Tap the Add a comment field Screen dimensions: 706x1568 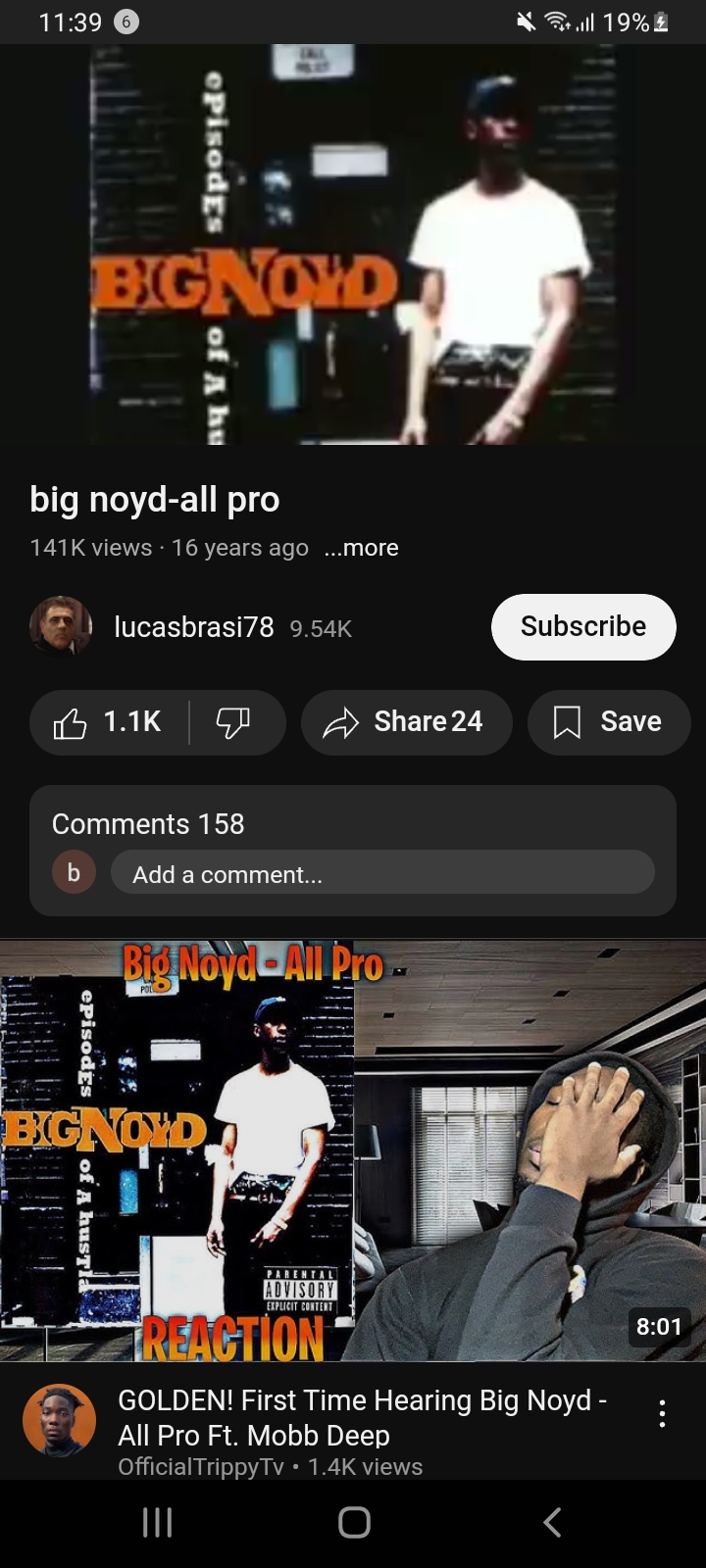point(382,873)
